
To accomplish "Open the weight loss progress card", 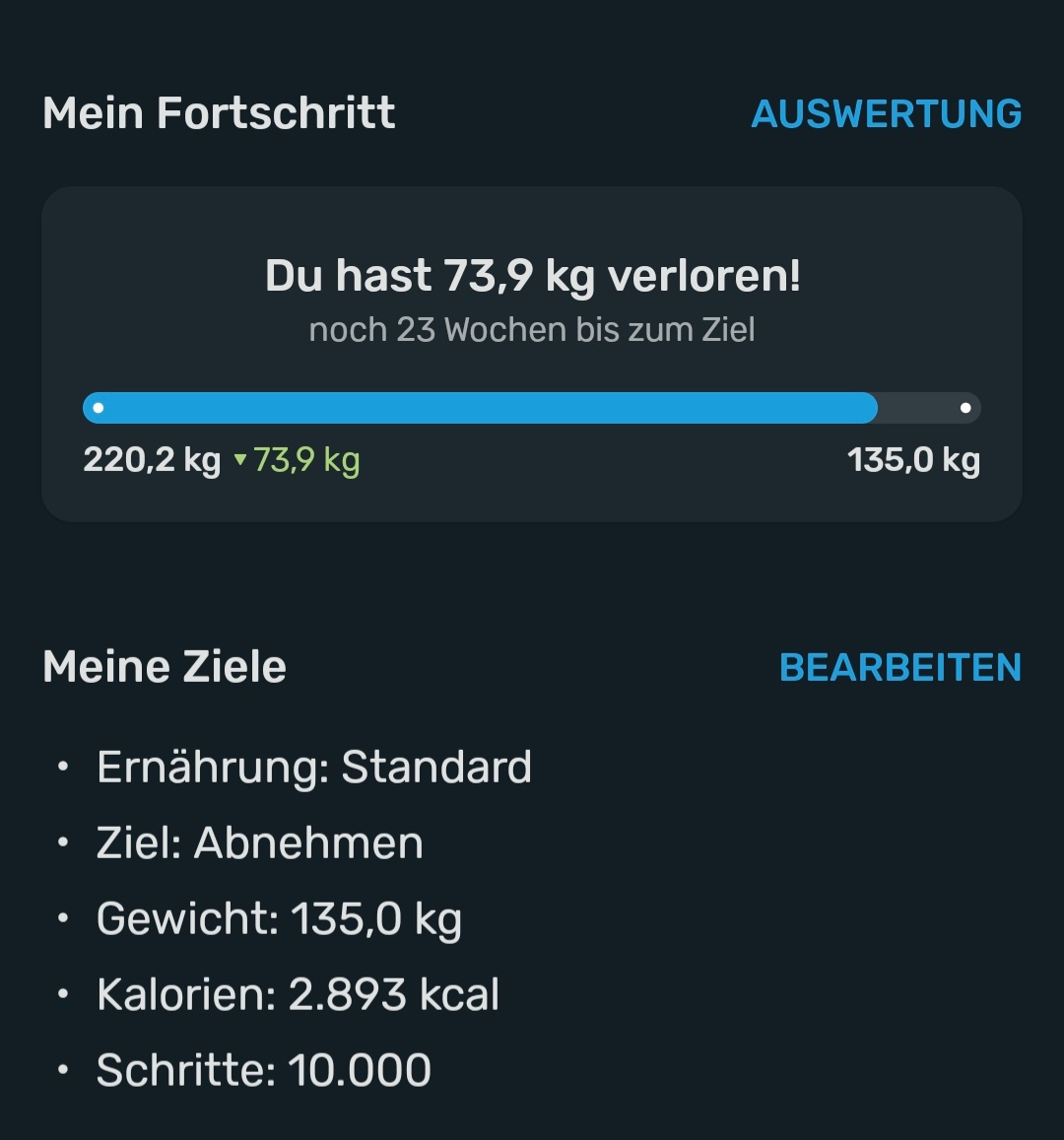I will 532,353.
